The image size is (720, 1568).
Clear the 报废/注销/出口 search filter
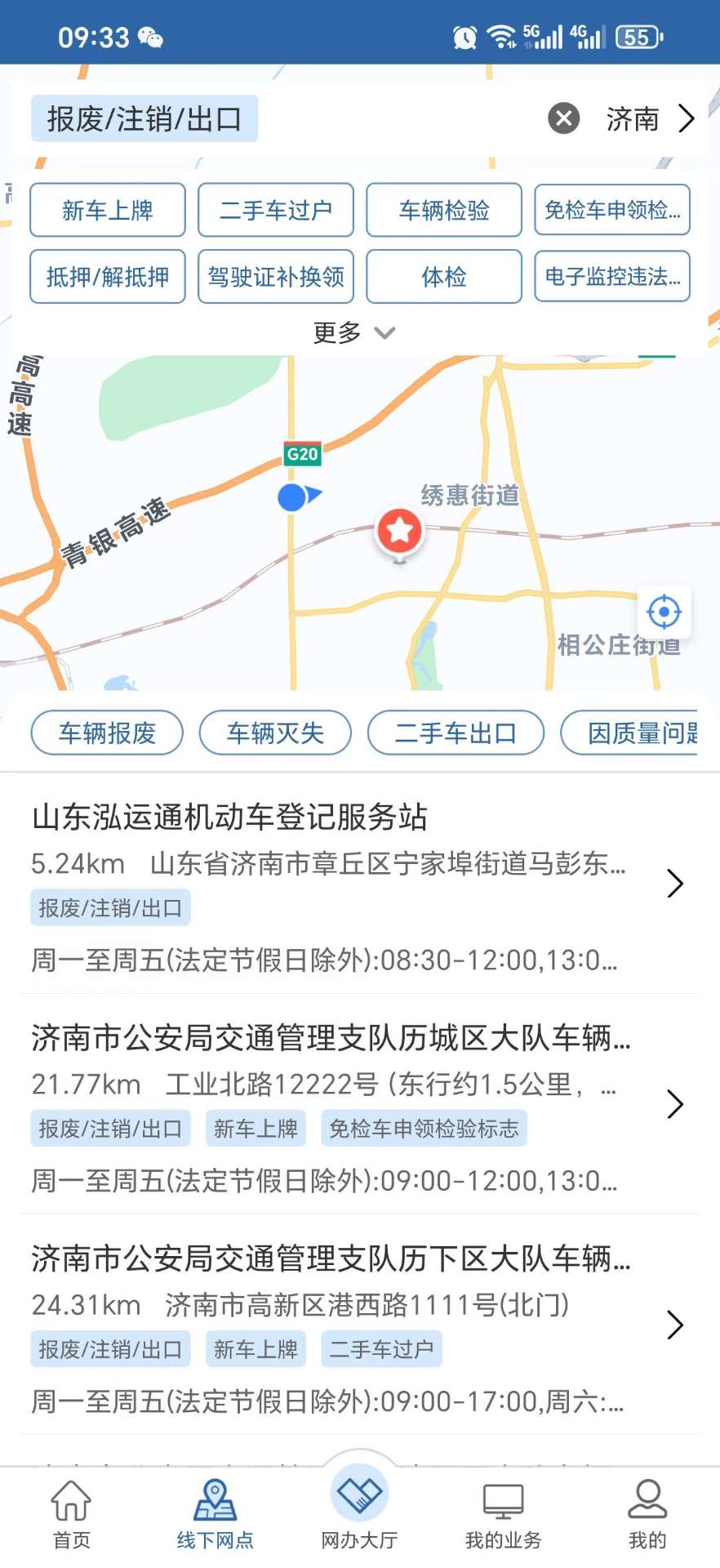[x=563, y=118]
